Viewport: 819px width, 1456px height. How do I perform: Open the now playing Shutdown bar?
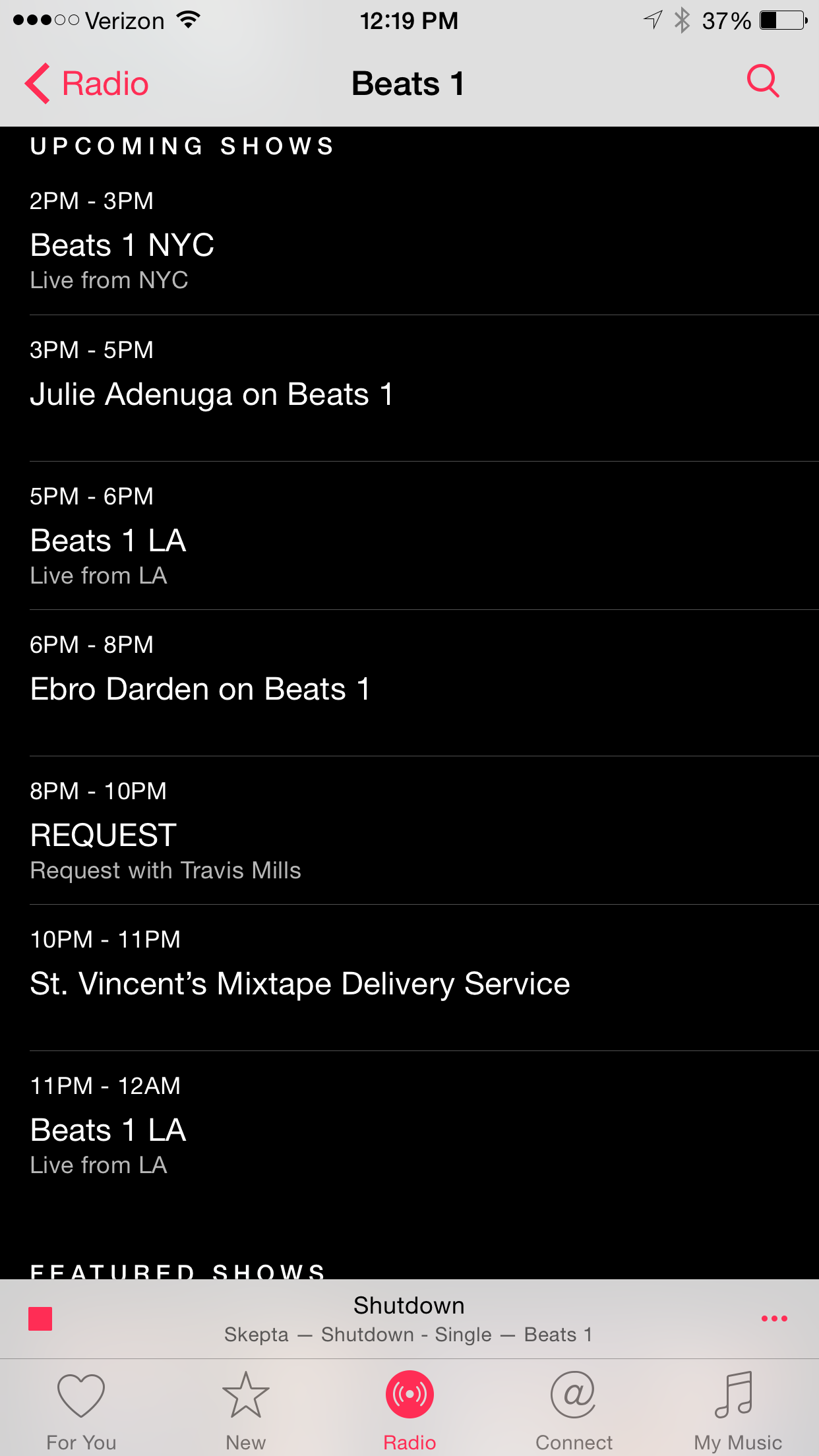click(409, 1319)
